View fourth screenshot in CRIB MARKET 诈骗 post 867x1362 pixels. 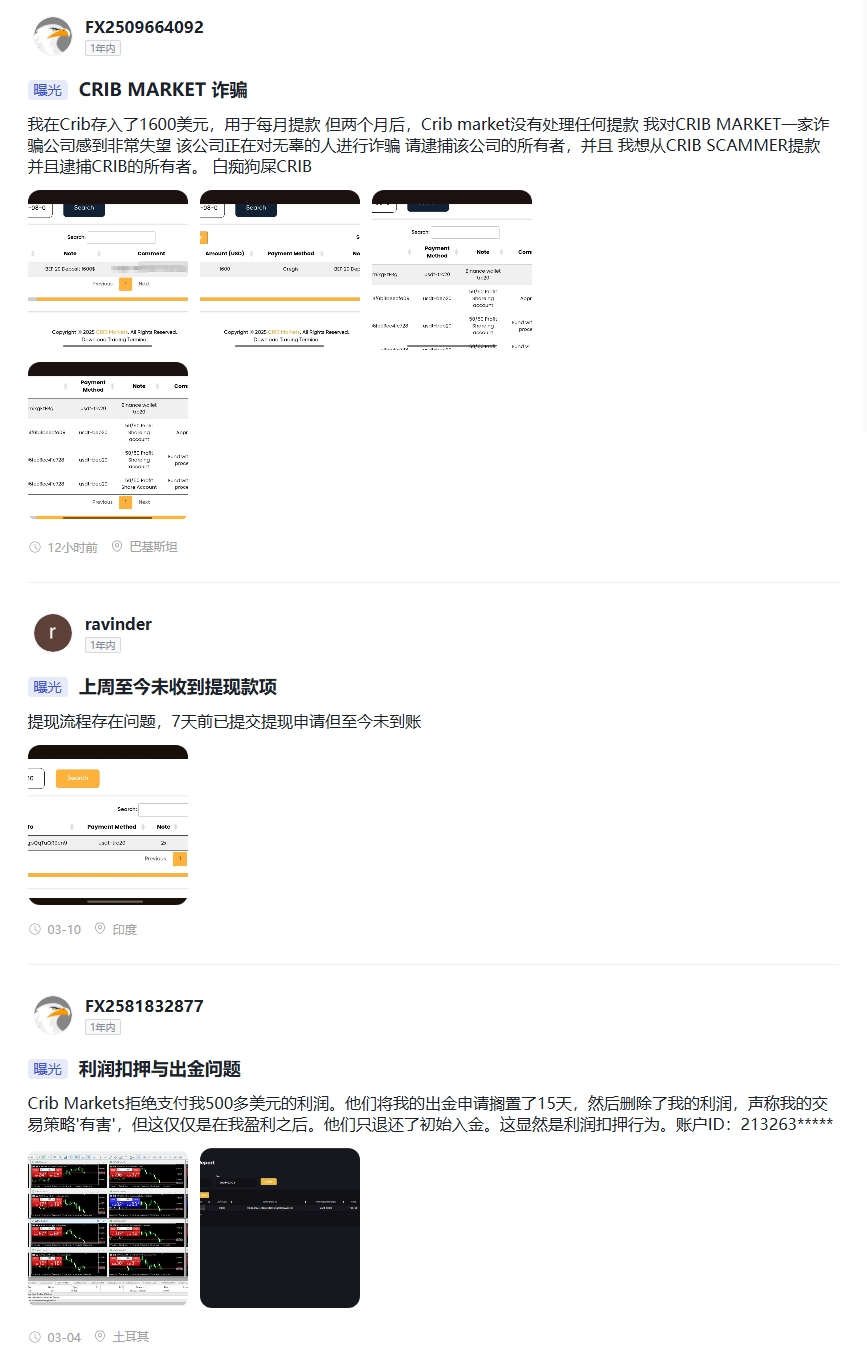point(108,441)
